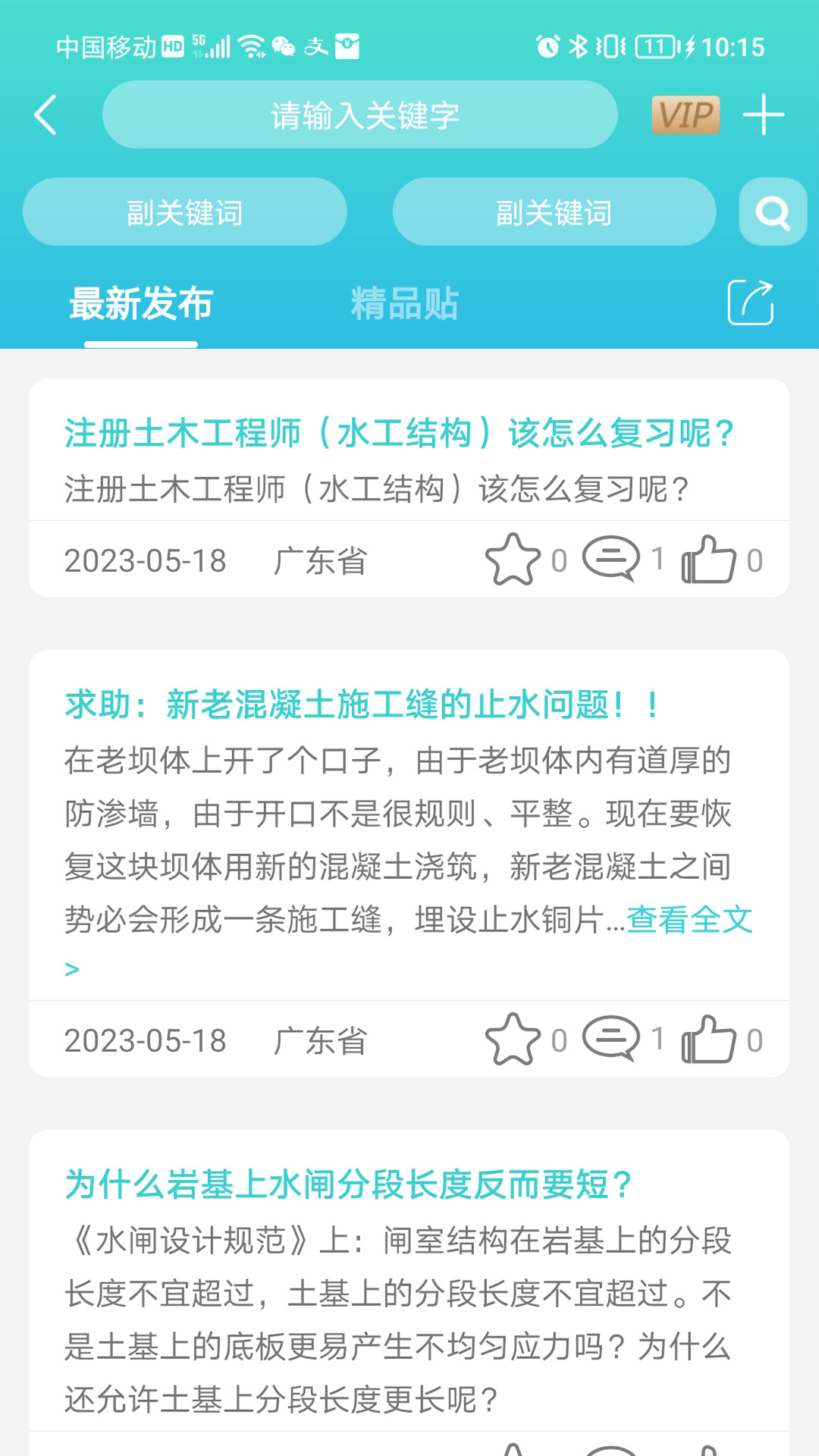819x1456 pixels.
Task: Open comments on the 新老混凝土施工缝 post
Action: click(x=611, y=1039)
